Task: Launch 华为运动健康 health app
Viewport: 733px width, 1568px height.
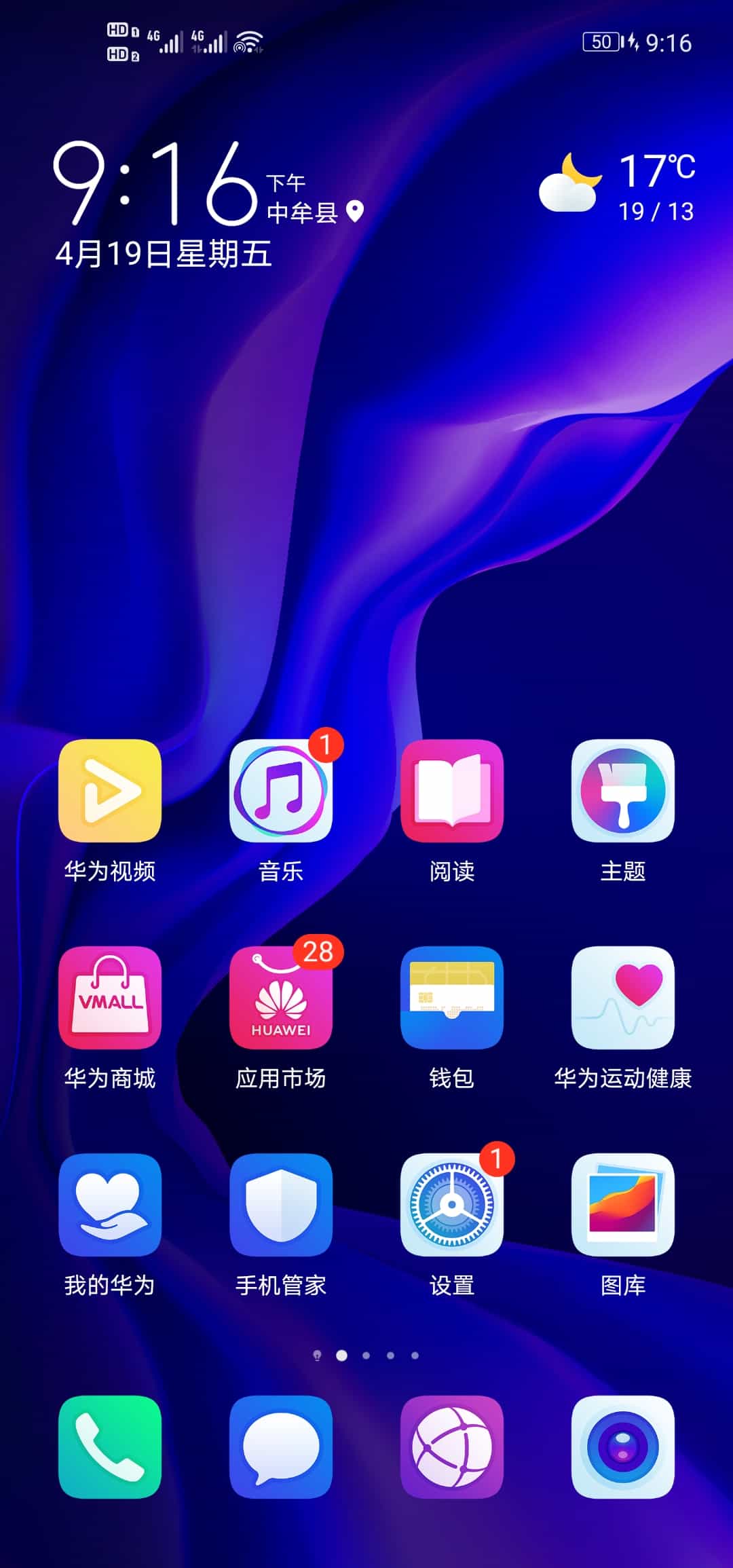Action: coord(623,998)
